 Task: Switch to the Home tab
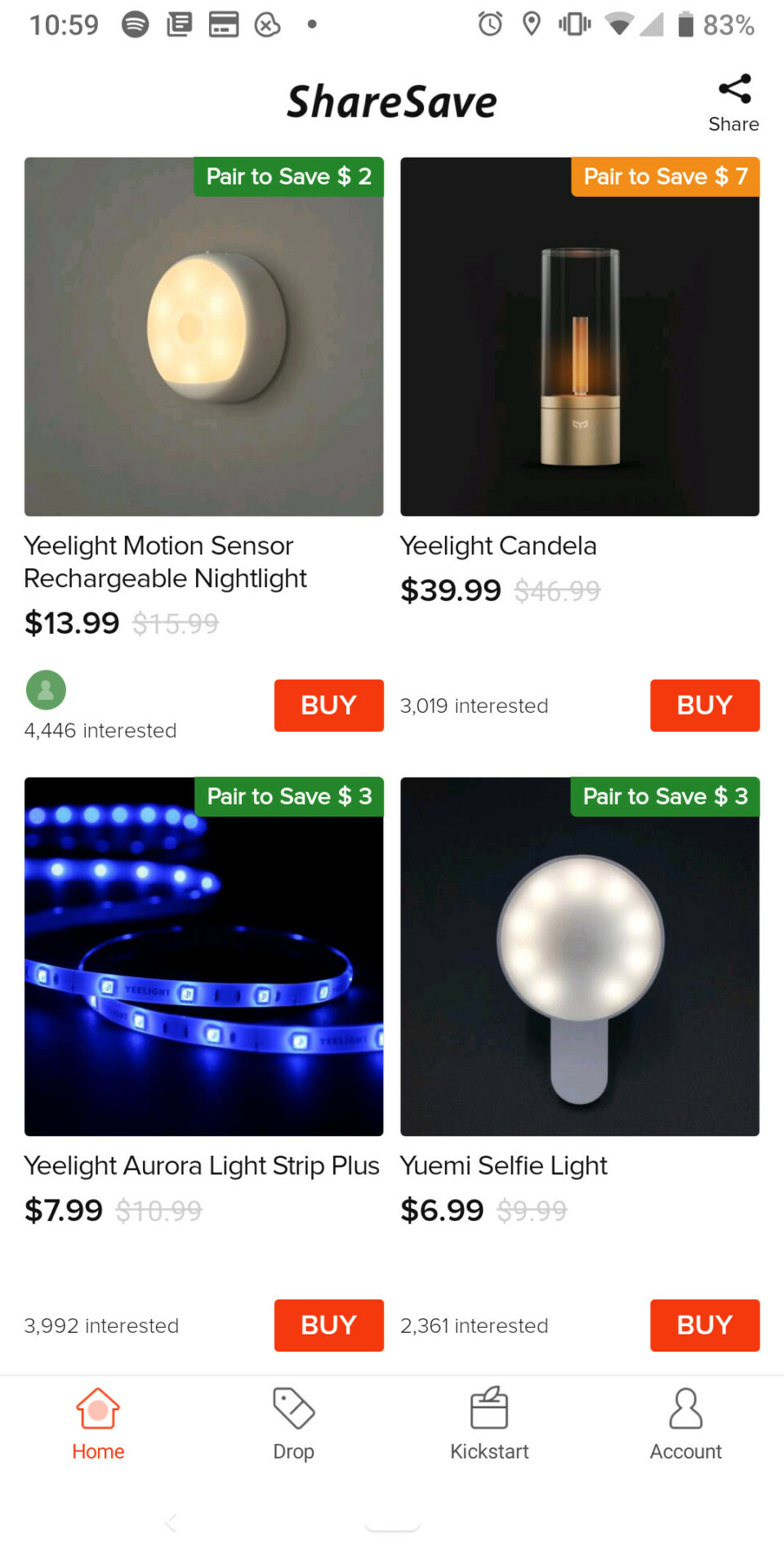pos(98,1424)
